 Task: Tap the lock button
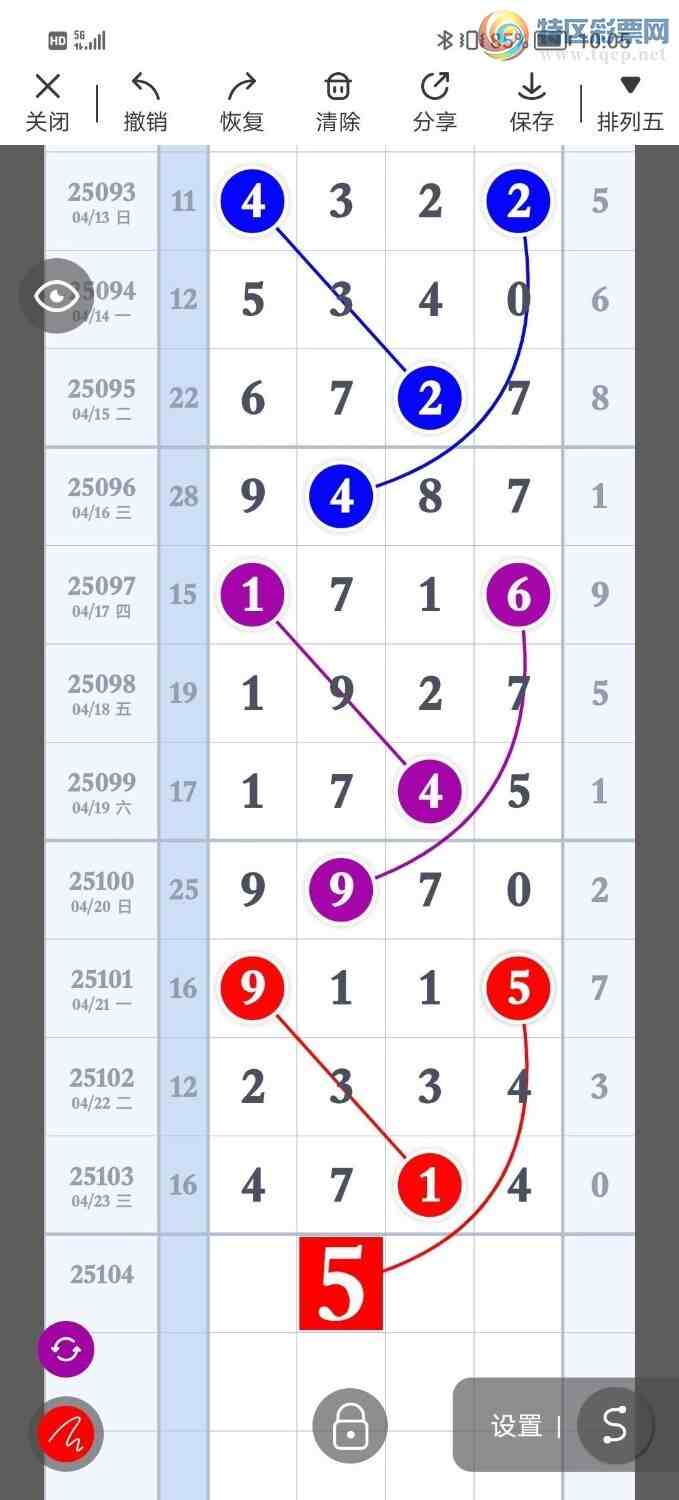click(350, 1426)
